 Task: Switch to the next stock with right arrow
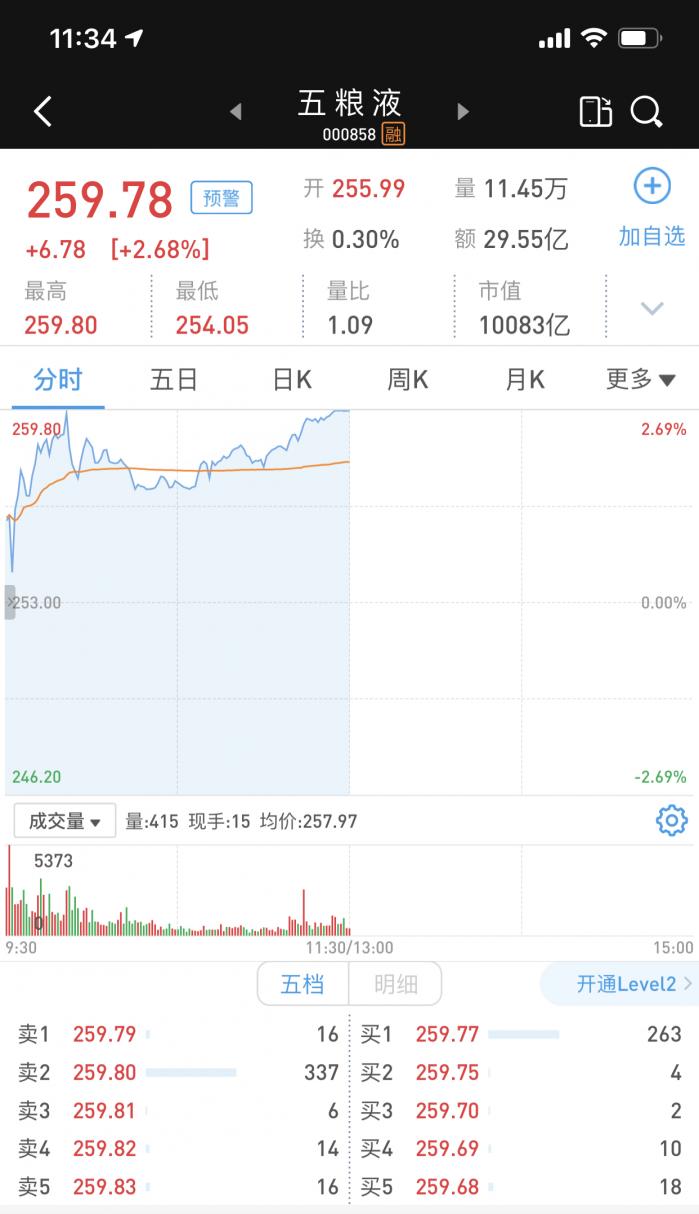pos(463,112)
